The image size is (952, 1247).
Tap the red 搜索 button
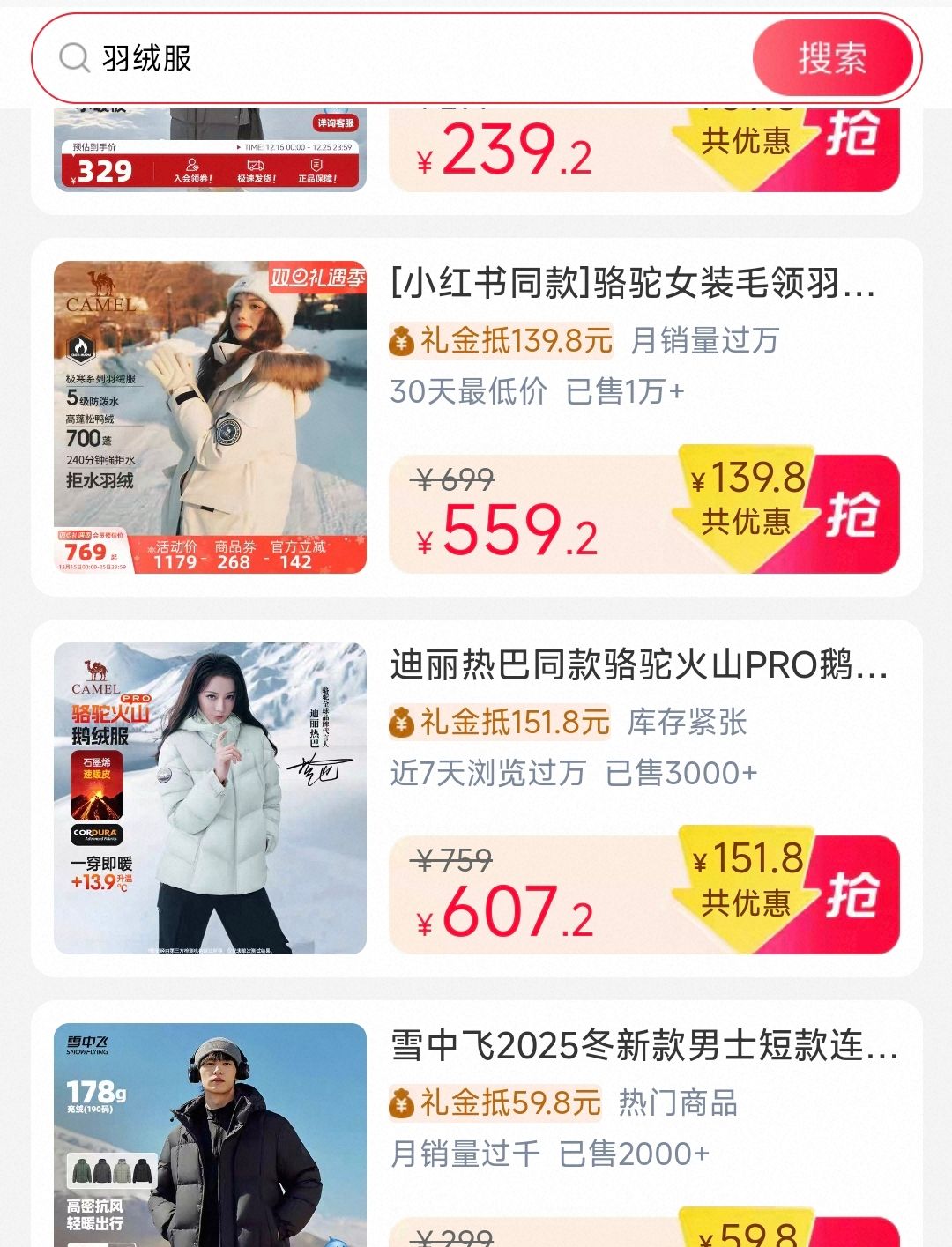point(832,58)
